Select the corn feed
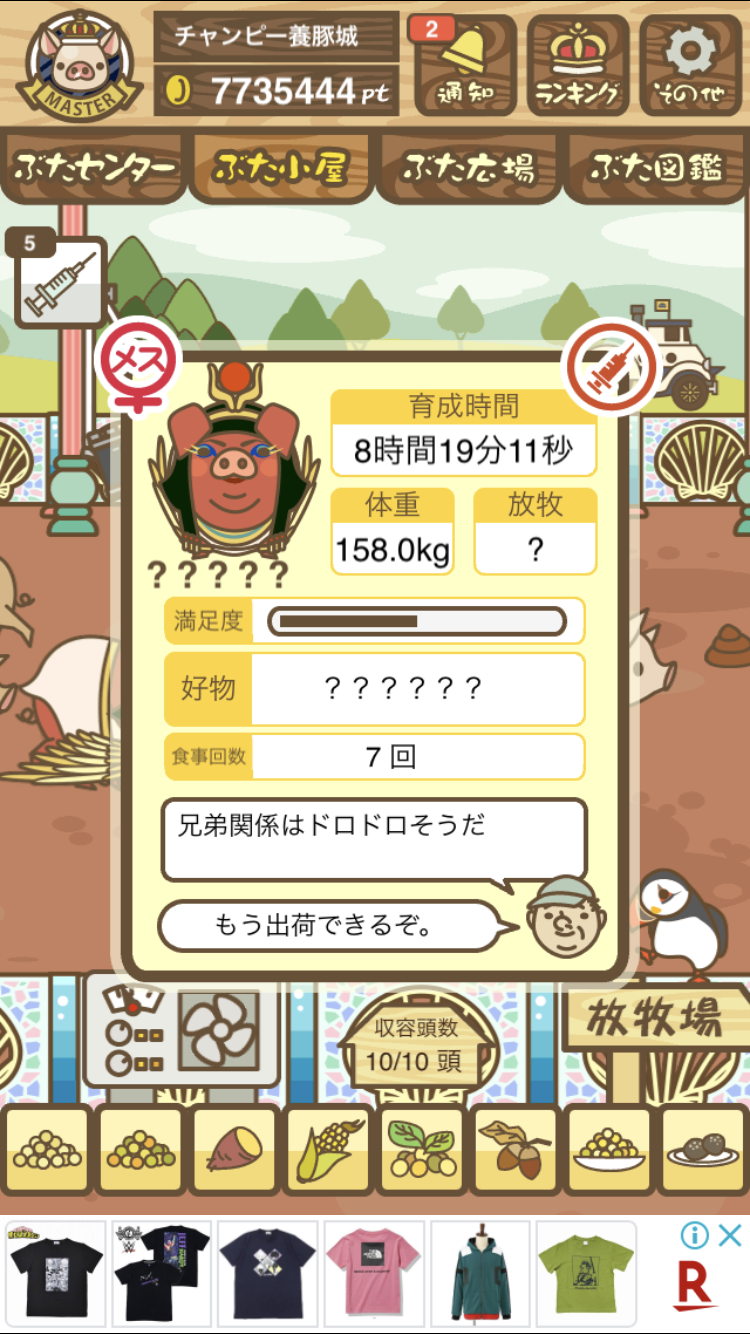Screen dimensions: 750x1334 327,1150
